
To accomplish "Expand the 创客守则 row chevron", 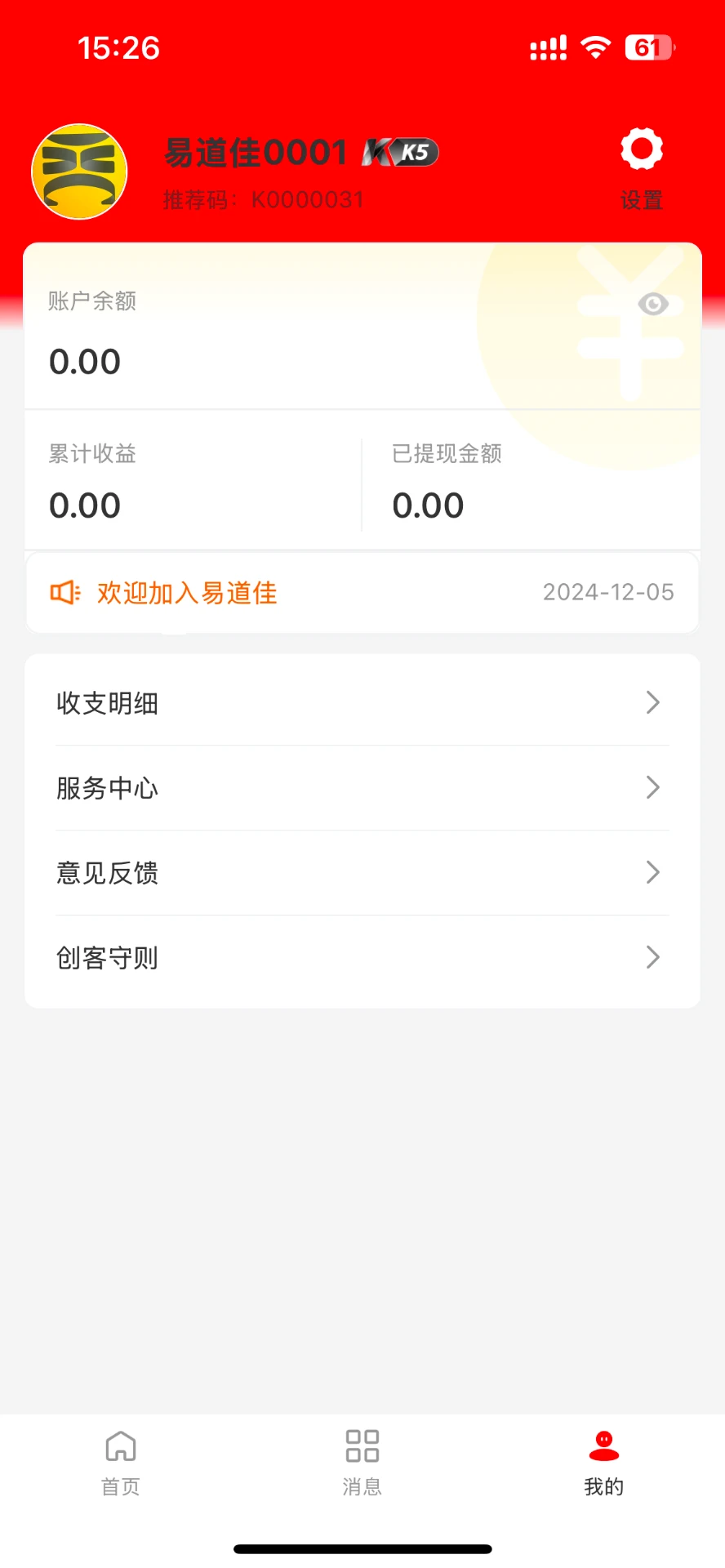I will click(652, 957).
